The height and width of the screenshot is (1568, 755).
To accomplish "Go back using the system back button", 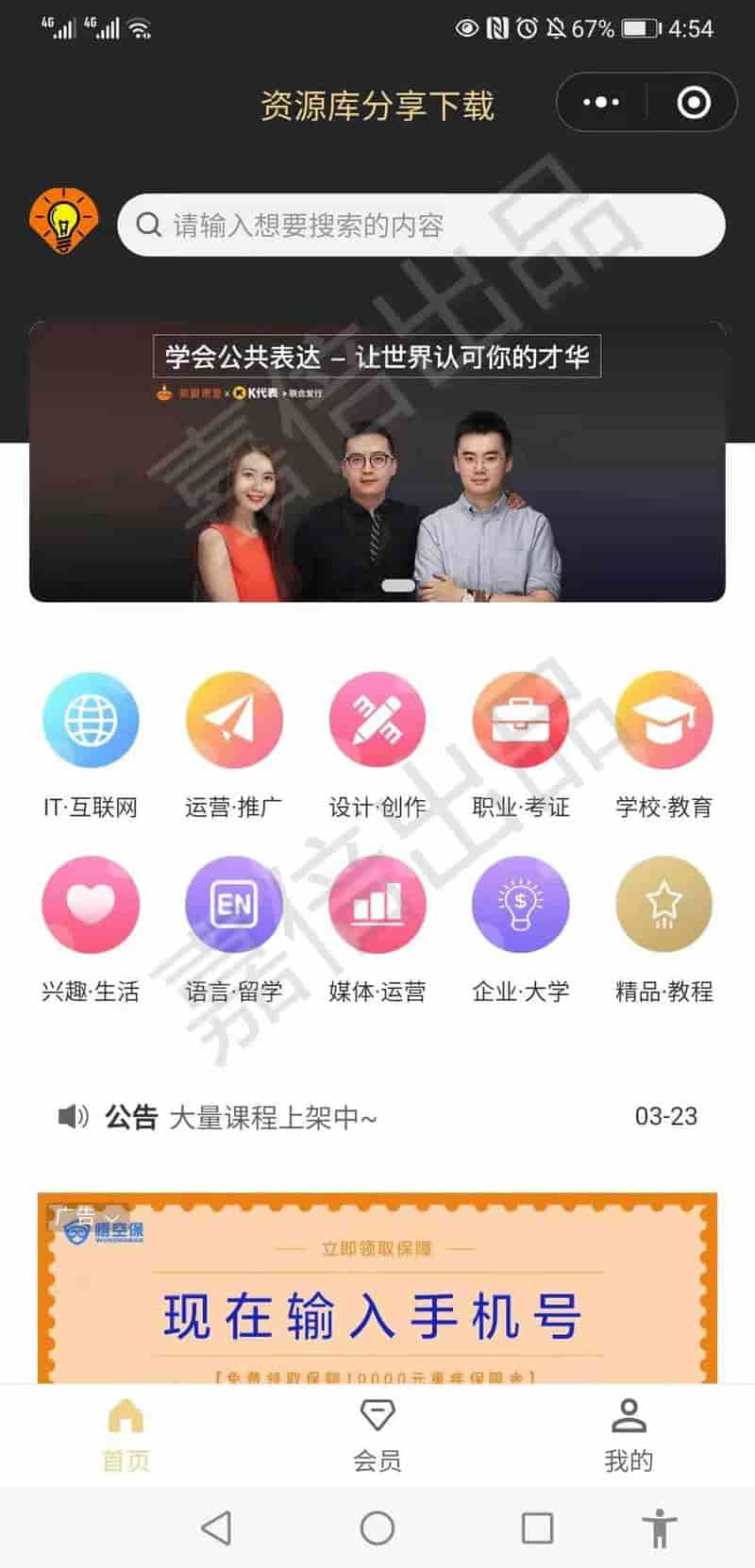I will [217, 1527].
